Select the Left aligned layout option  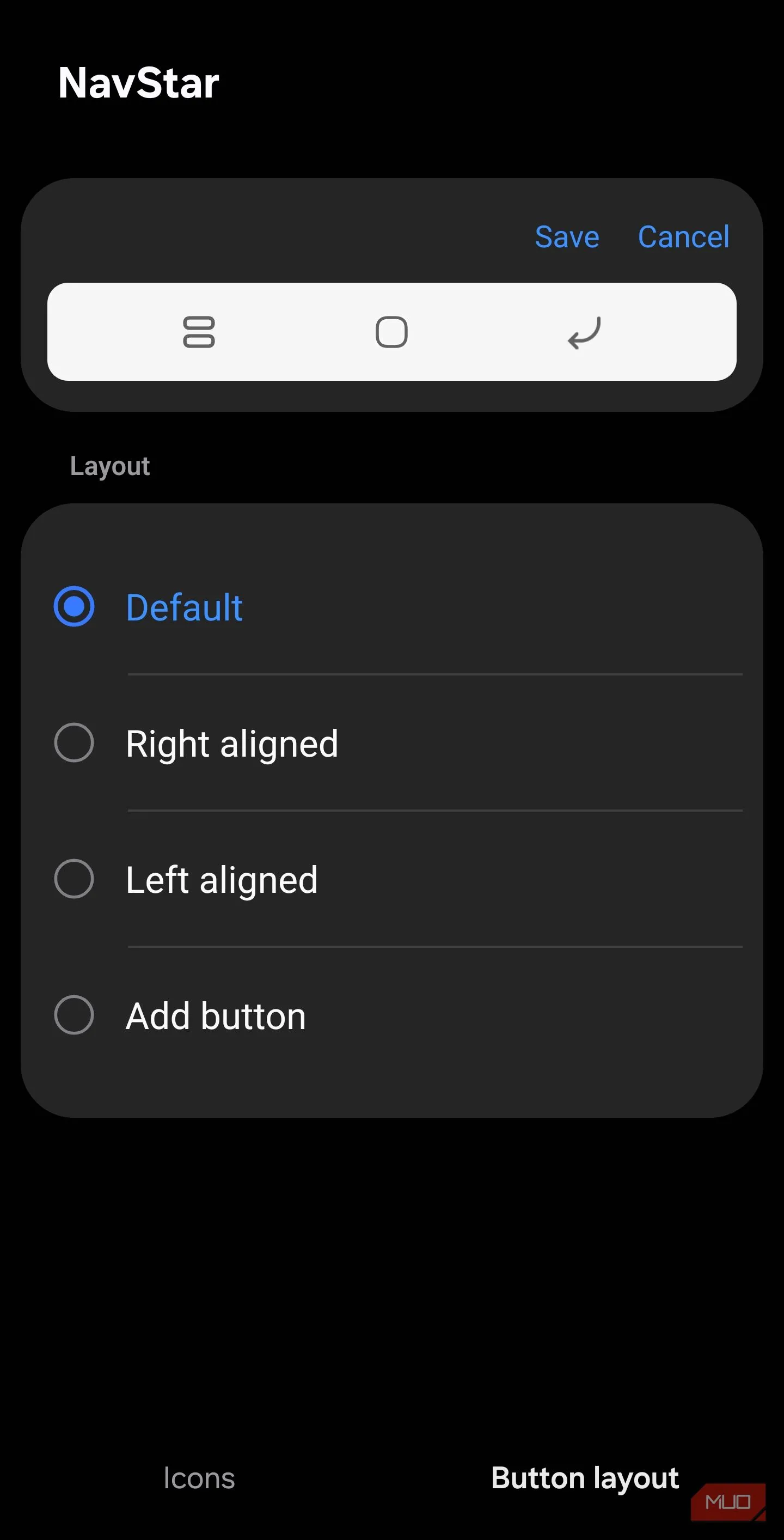[74, 879]
